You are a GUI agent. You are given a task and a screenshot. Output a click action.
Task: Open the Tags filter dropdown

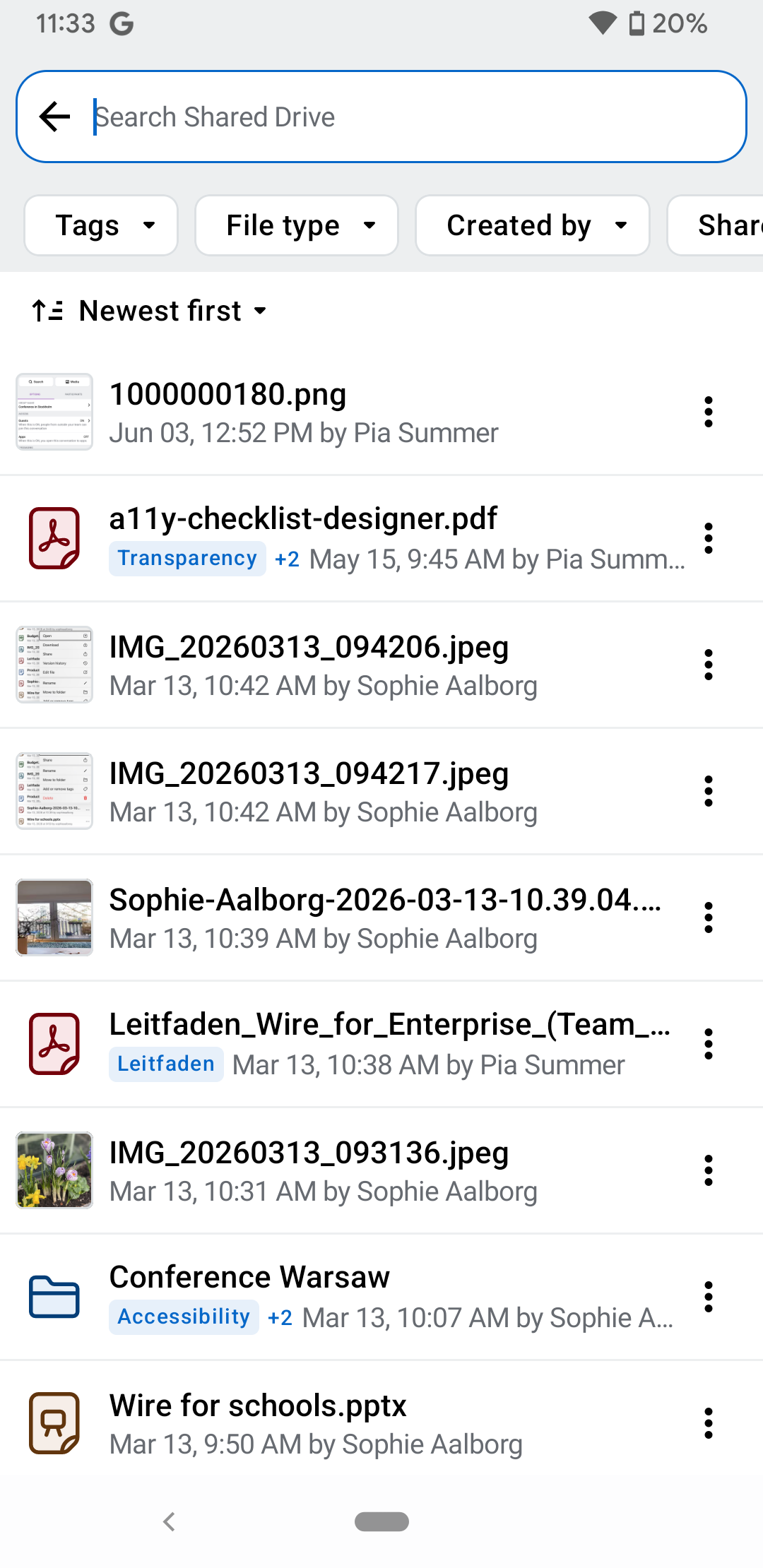point(101,225)
